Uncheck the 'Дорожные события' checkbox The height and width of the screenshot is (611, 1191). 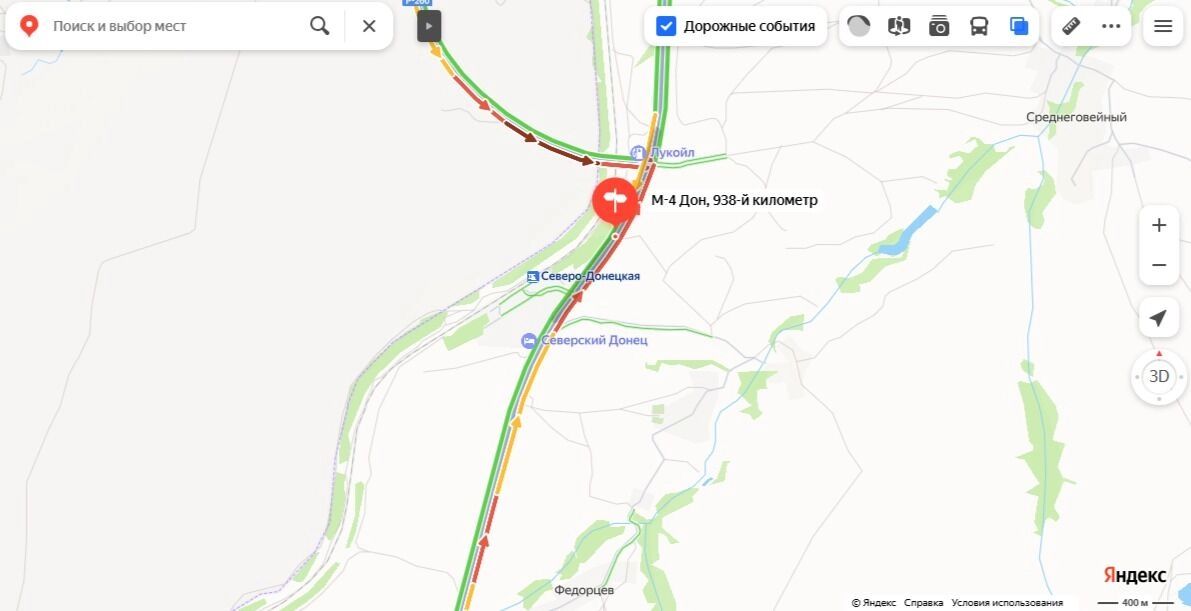pyautogui.click(x=666, y=26)
